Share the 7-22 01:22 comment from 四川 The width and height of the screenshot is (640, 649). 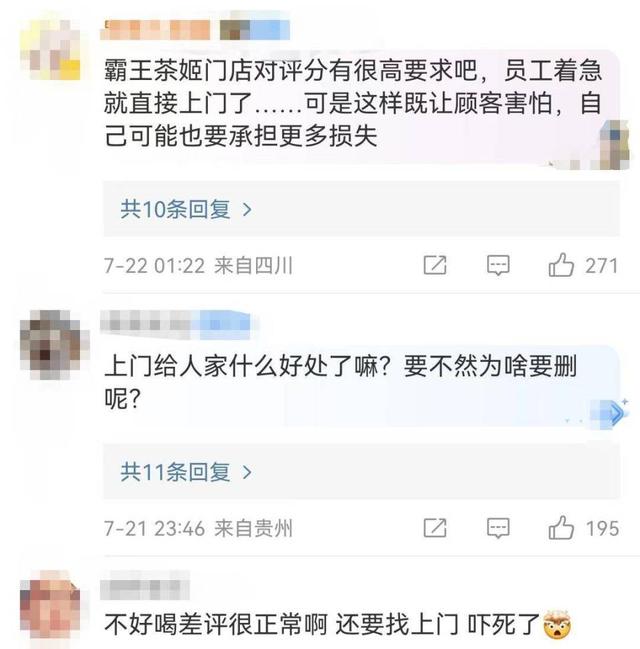click(435, 265)
